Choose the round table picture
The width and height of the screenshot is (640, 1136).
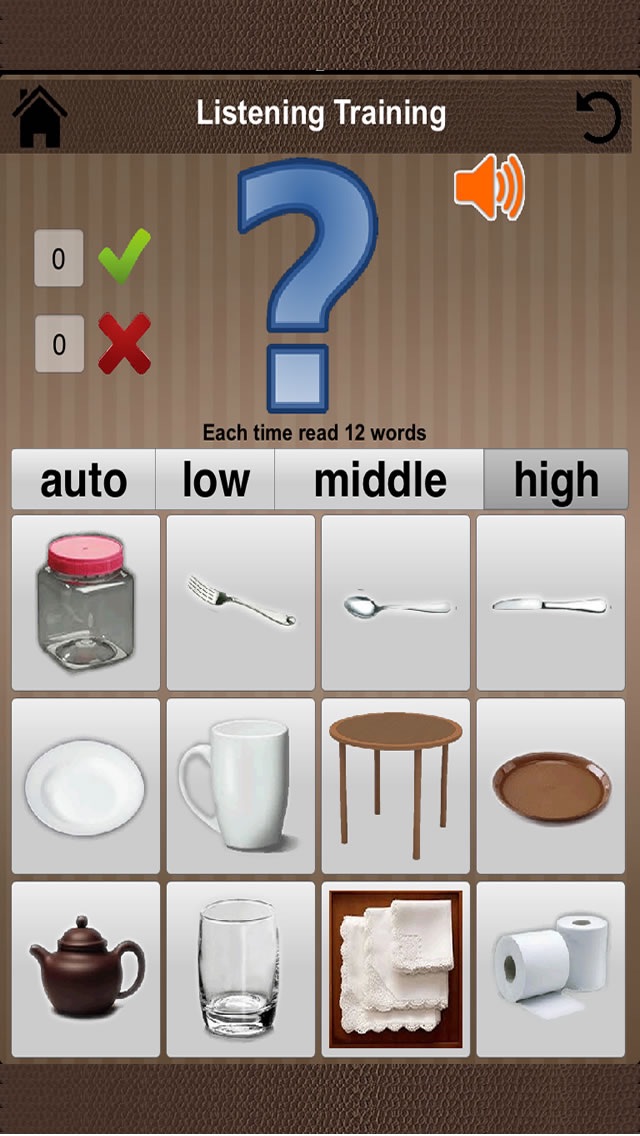pos(396,786)
